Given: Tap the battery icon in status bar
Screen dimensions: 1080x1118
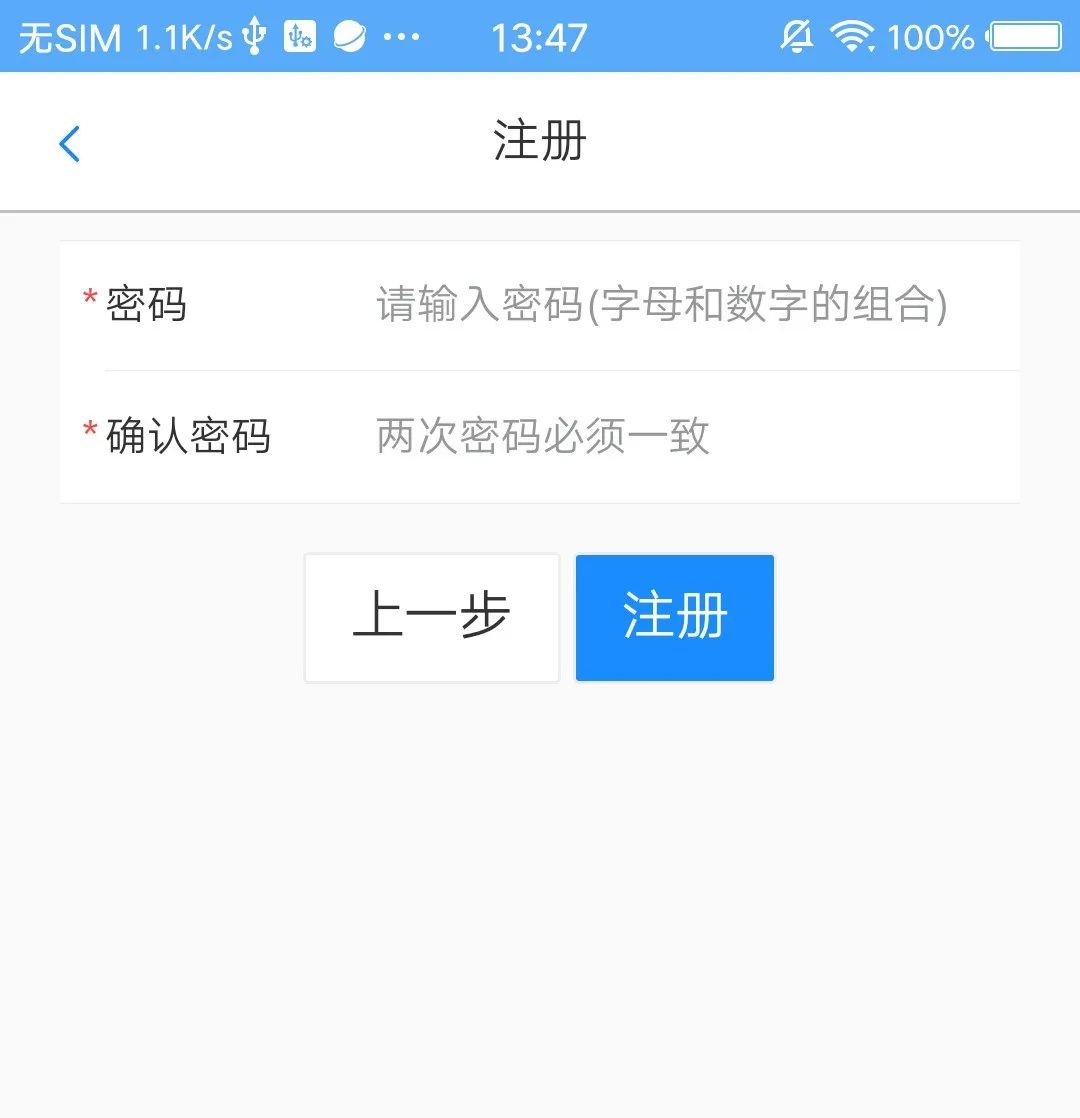Looking at the screenshot, I should coord(1022,35).
